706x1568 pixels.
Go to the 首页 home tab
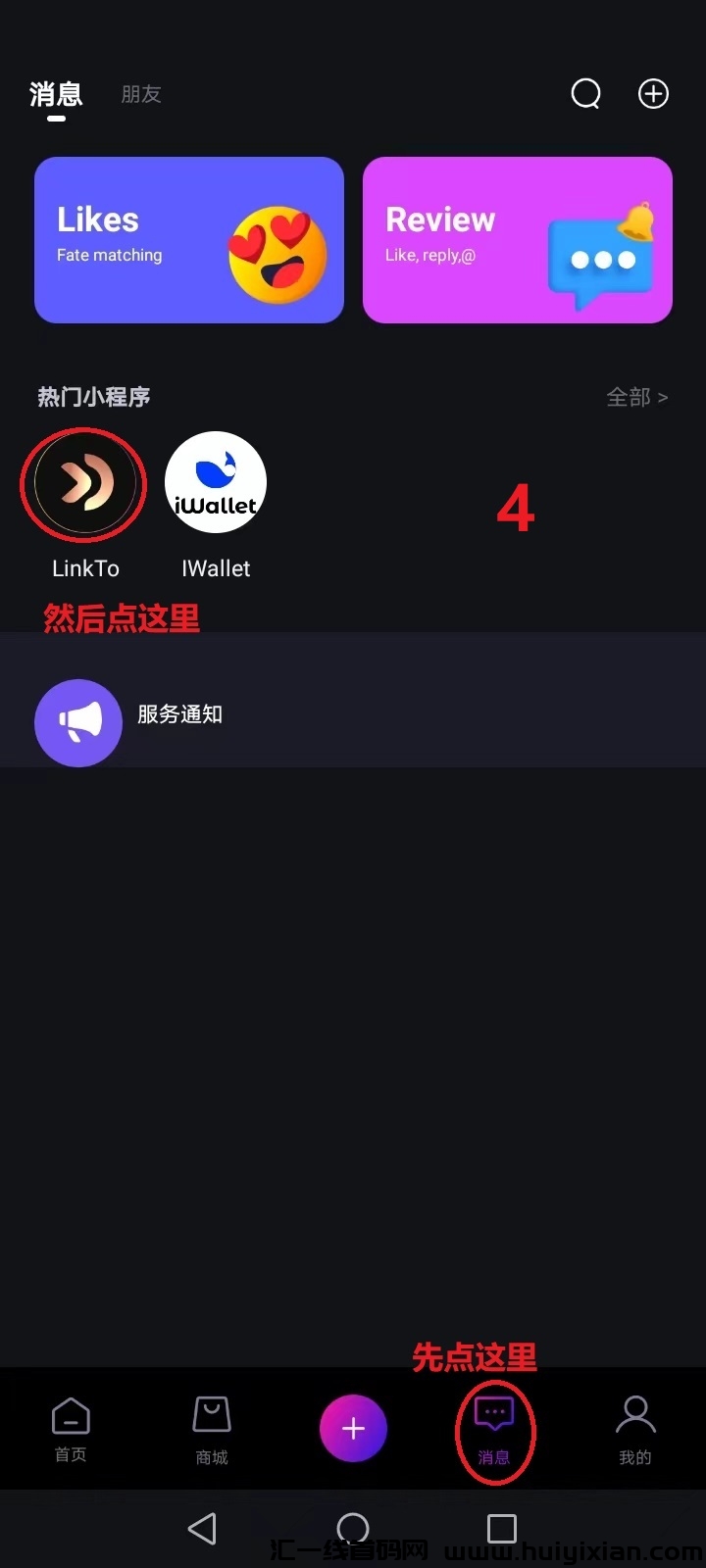pos(71,1430)
